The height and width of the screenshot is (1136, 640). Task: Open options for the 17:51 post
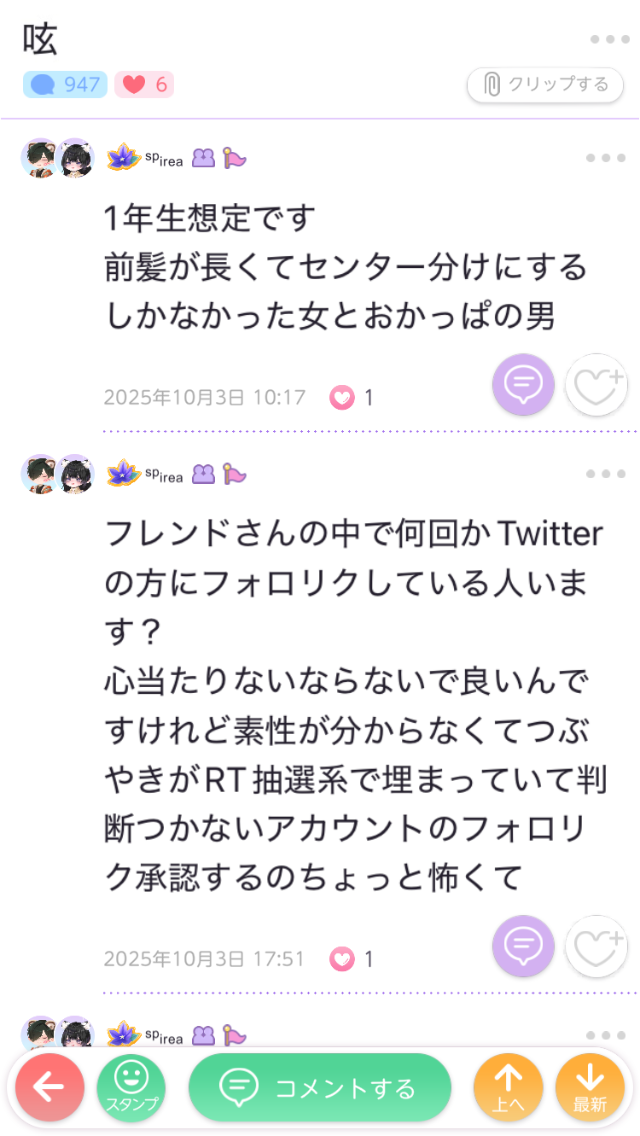[605, 474]
